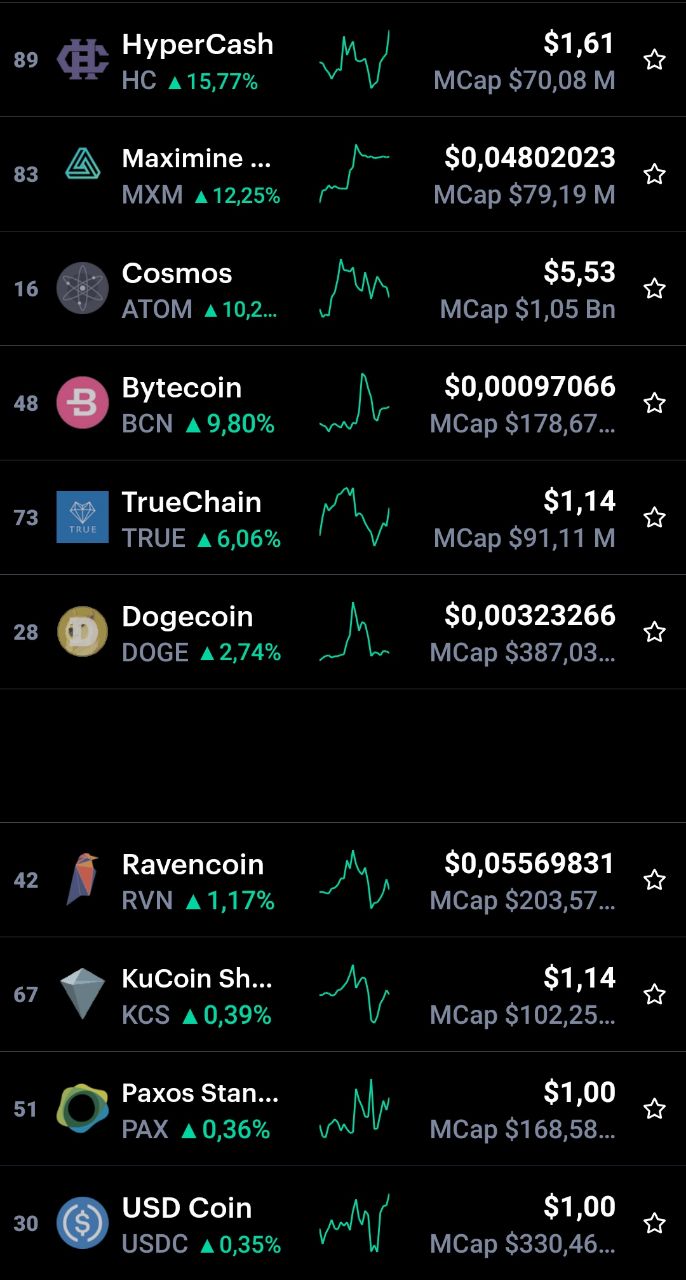Star HyperCash as a favorite
This screenshot has height=1280, width=686.
(655, 60)
